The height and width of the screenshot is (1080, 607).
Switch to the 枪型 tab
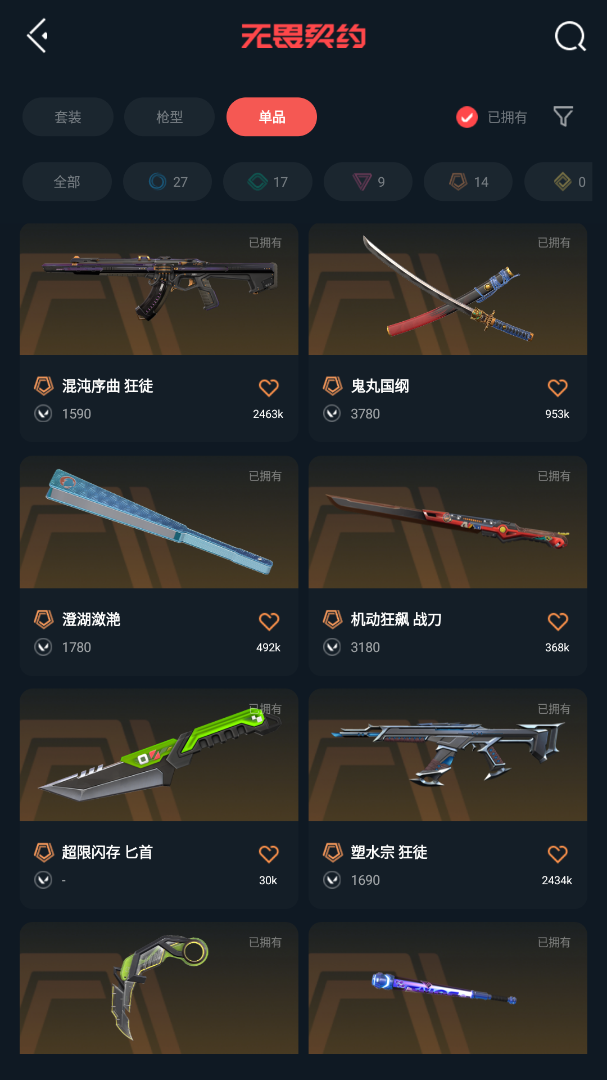click(169, 117)
